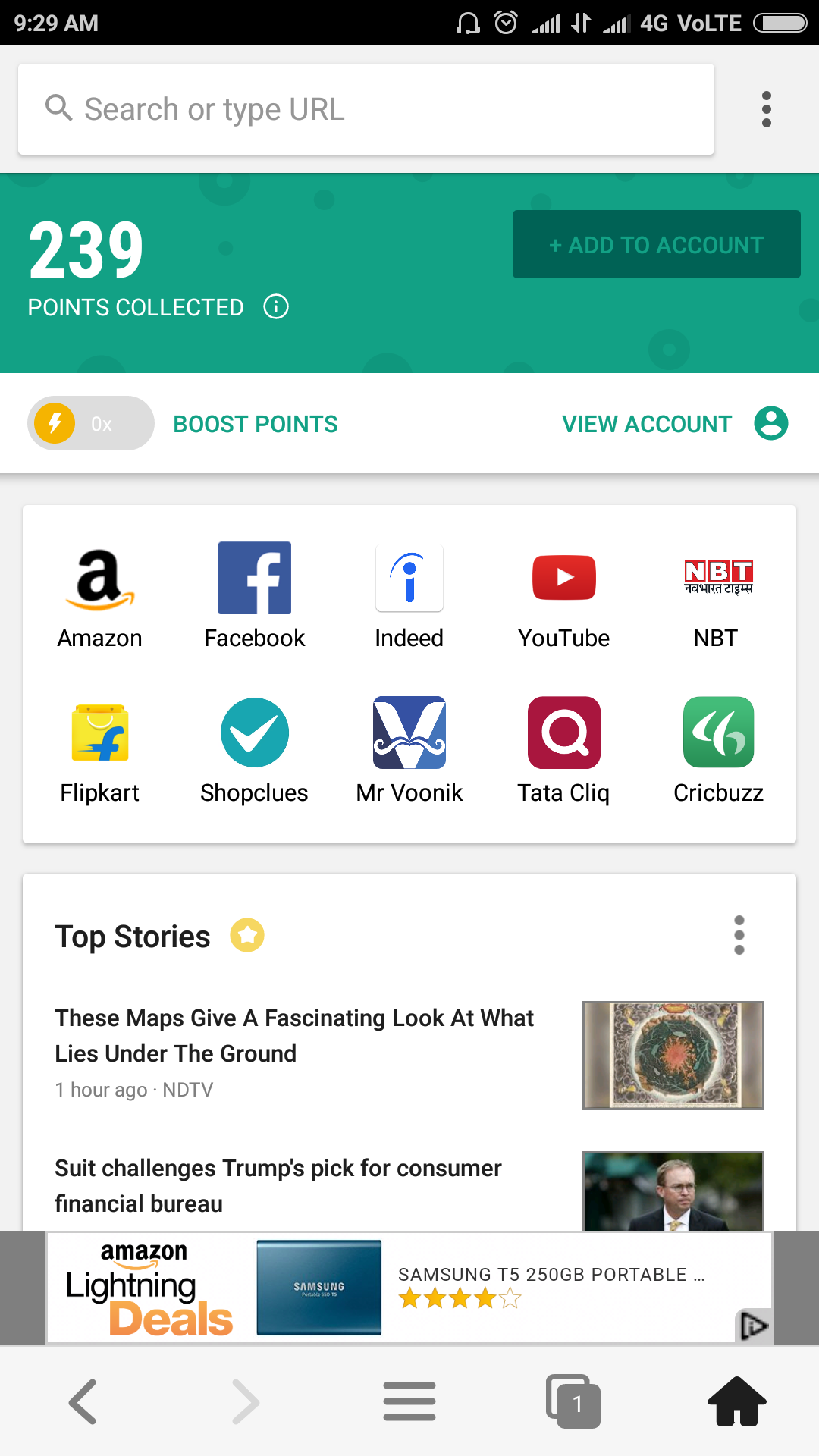This screenshot has height=1456, width=819.
Task: Open the Tata Cliq shortcut
Action: pyautogui.click(x=564, y=751)
